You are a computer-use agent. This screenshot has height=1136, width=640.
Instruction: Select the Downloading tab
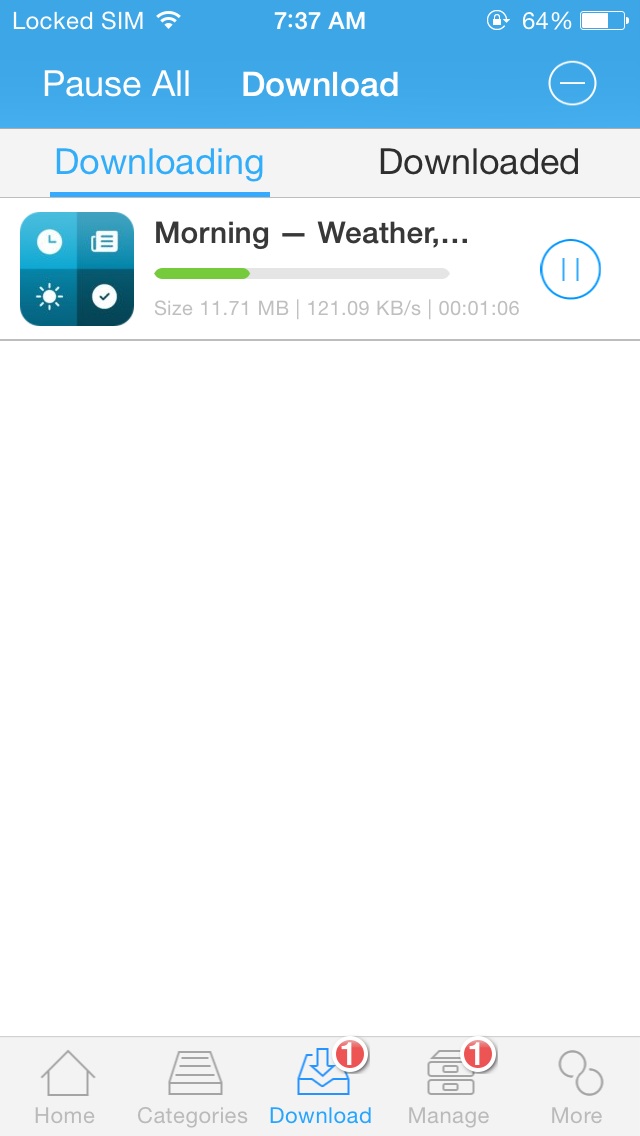pos(159,162)
